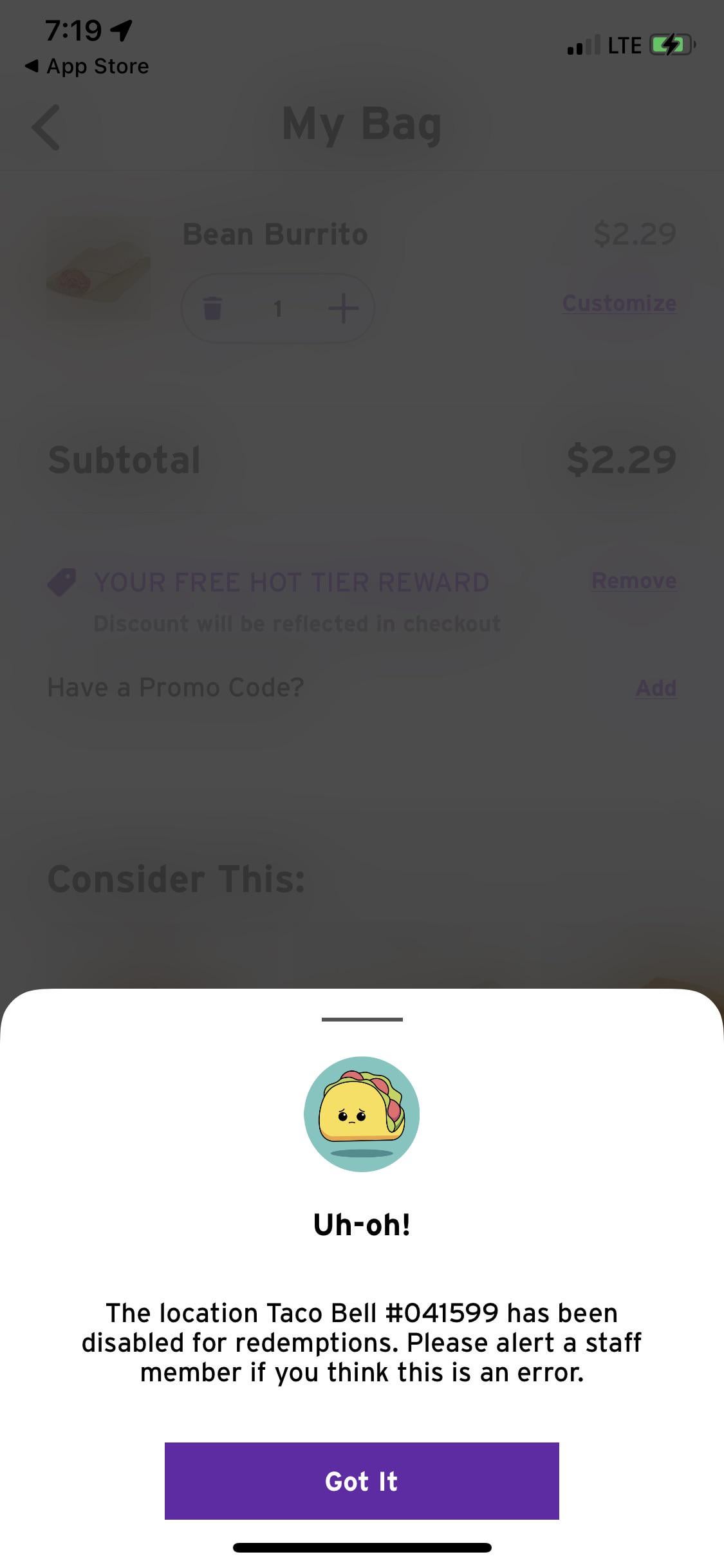Go back from My Bag
724x1568 pixels.
click(x=46, y=127)
